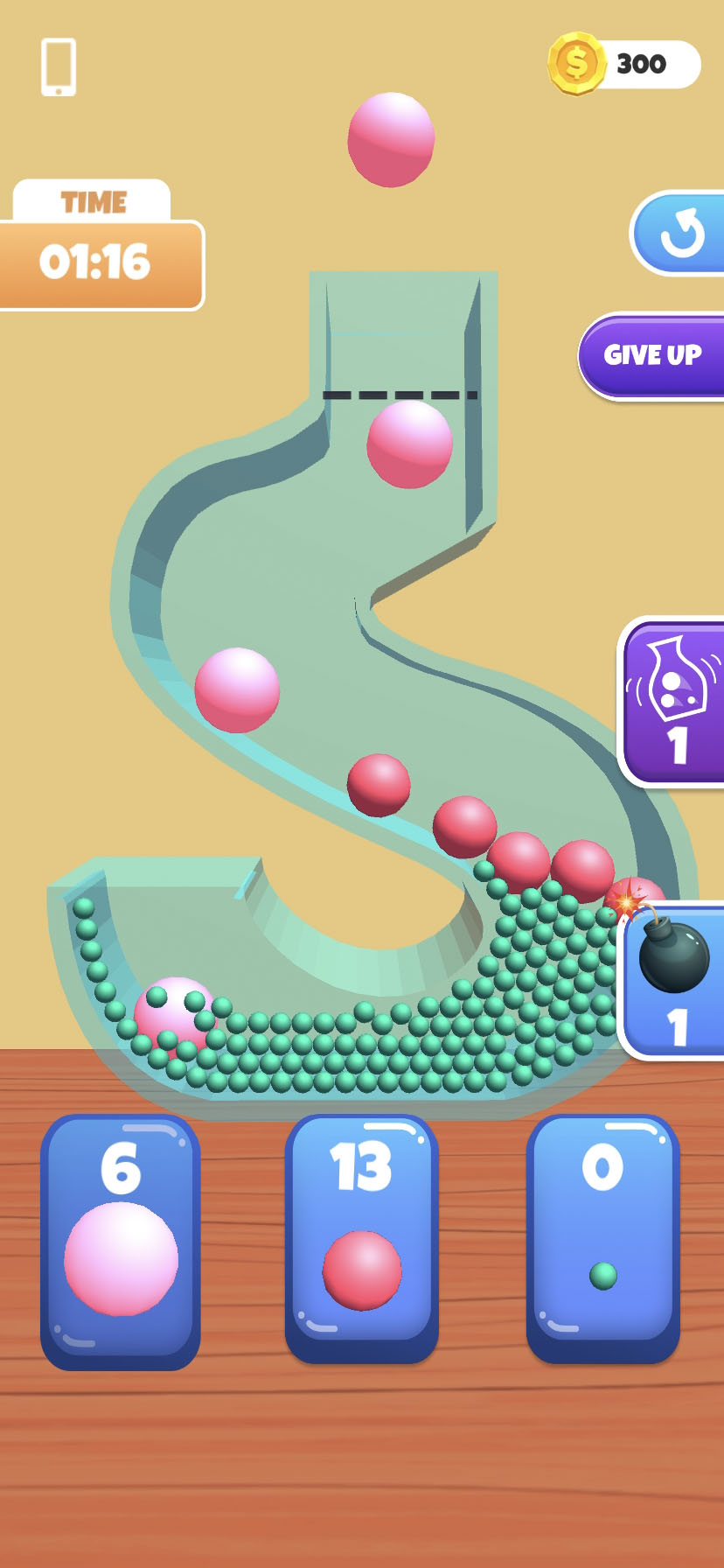Select the red ball card showing 13
The width and height of the screenshot is (724, 1568).
[x=362, y=1237]
